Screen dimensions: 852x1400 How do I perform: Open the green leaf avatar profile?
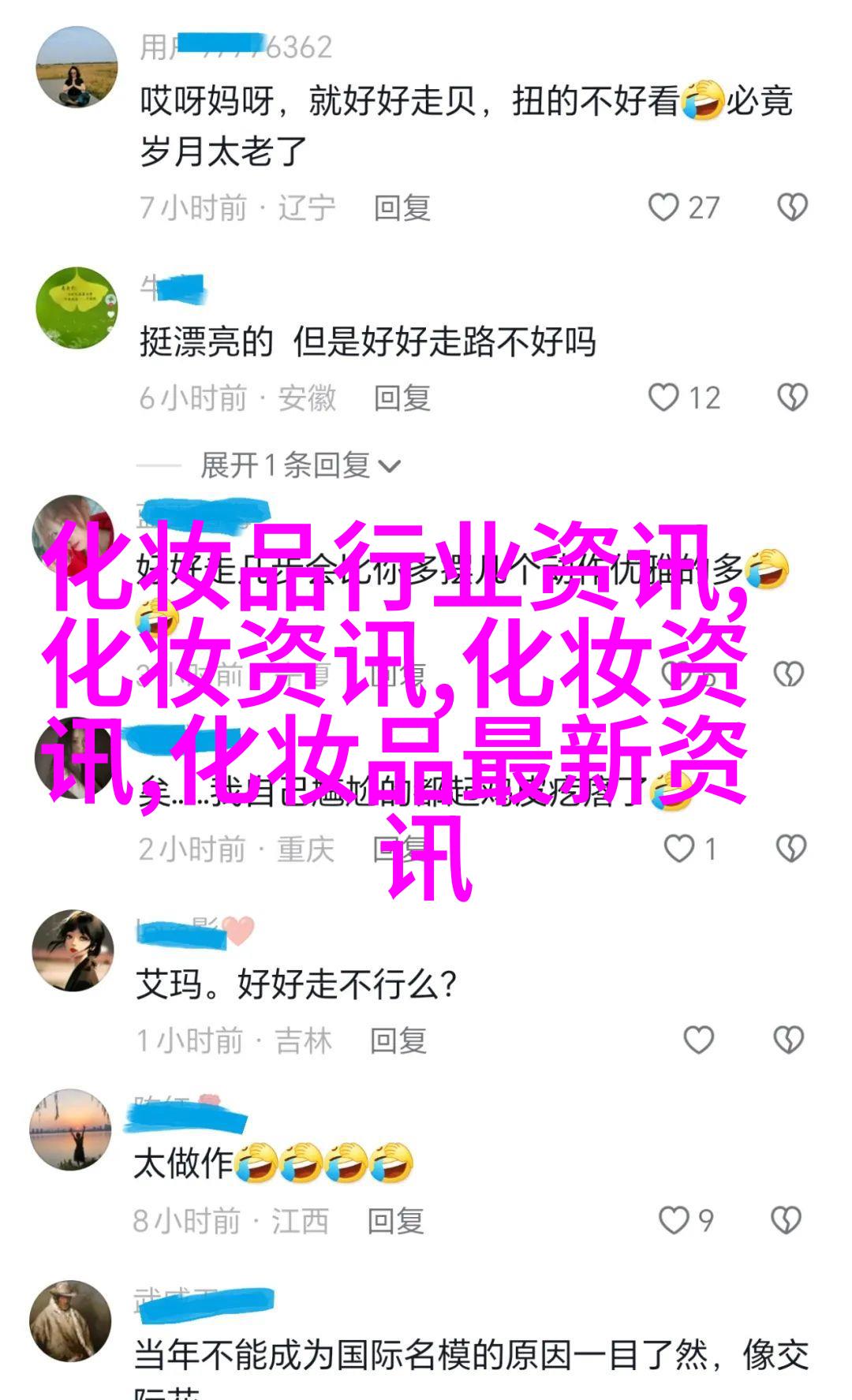(x=77, y=308)
